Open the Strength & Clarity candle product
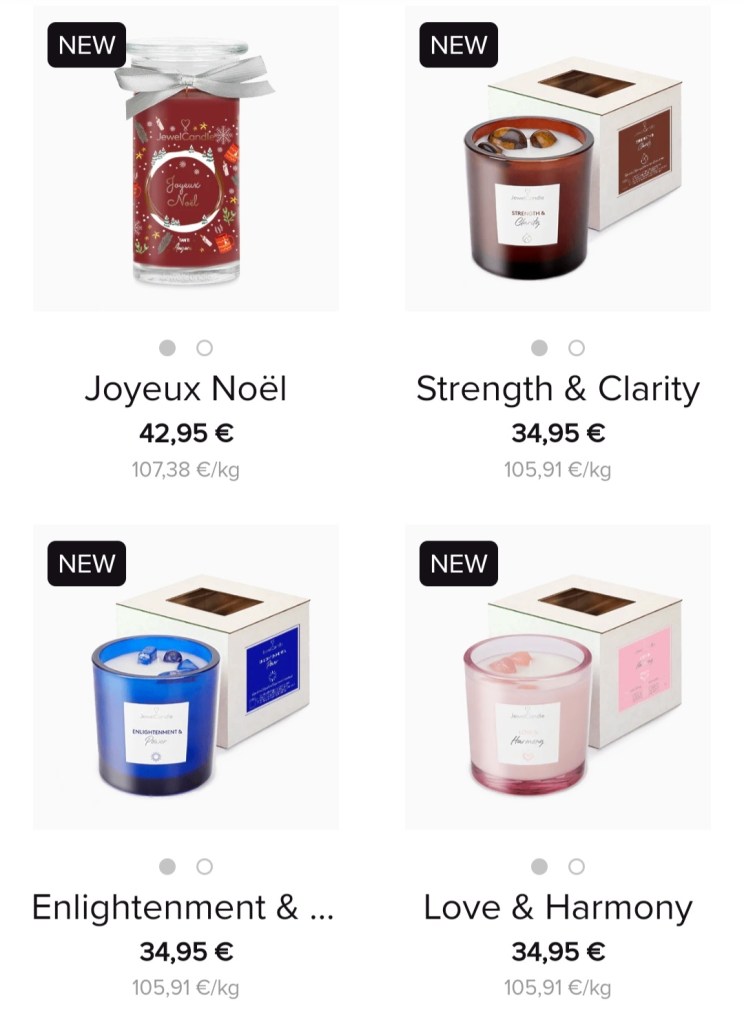 557,160
